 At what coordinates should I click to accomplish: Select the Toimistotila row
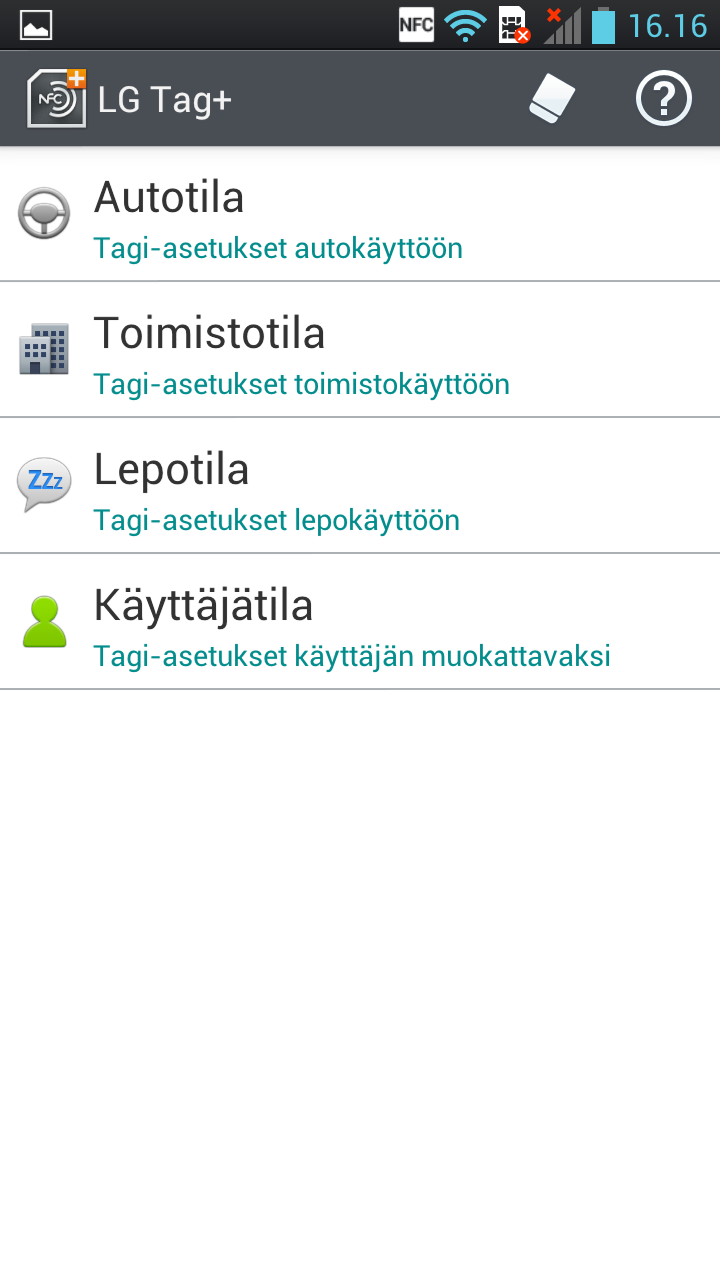click(360, 352)
